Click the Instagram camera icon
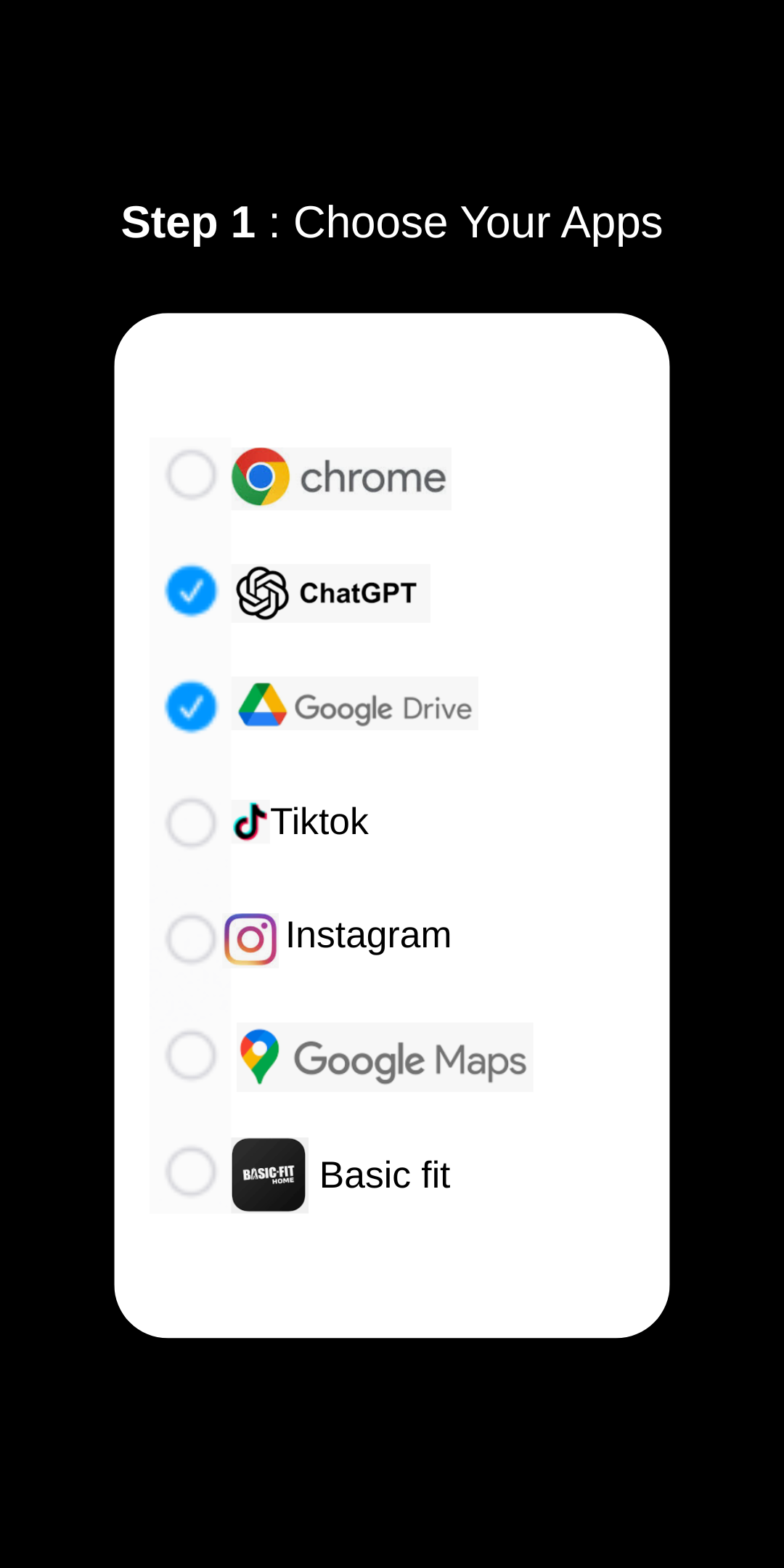This screenshot has height=1568, width=784. coord(249,938)
